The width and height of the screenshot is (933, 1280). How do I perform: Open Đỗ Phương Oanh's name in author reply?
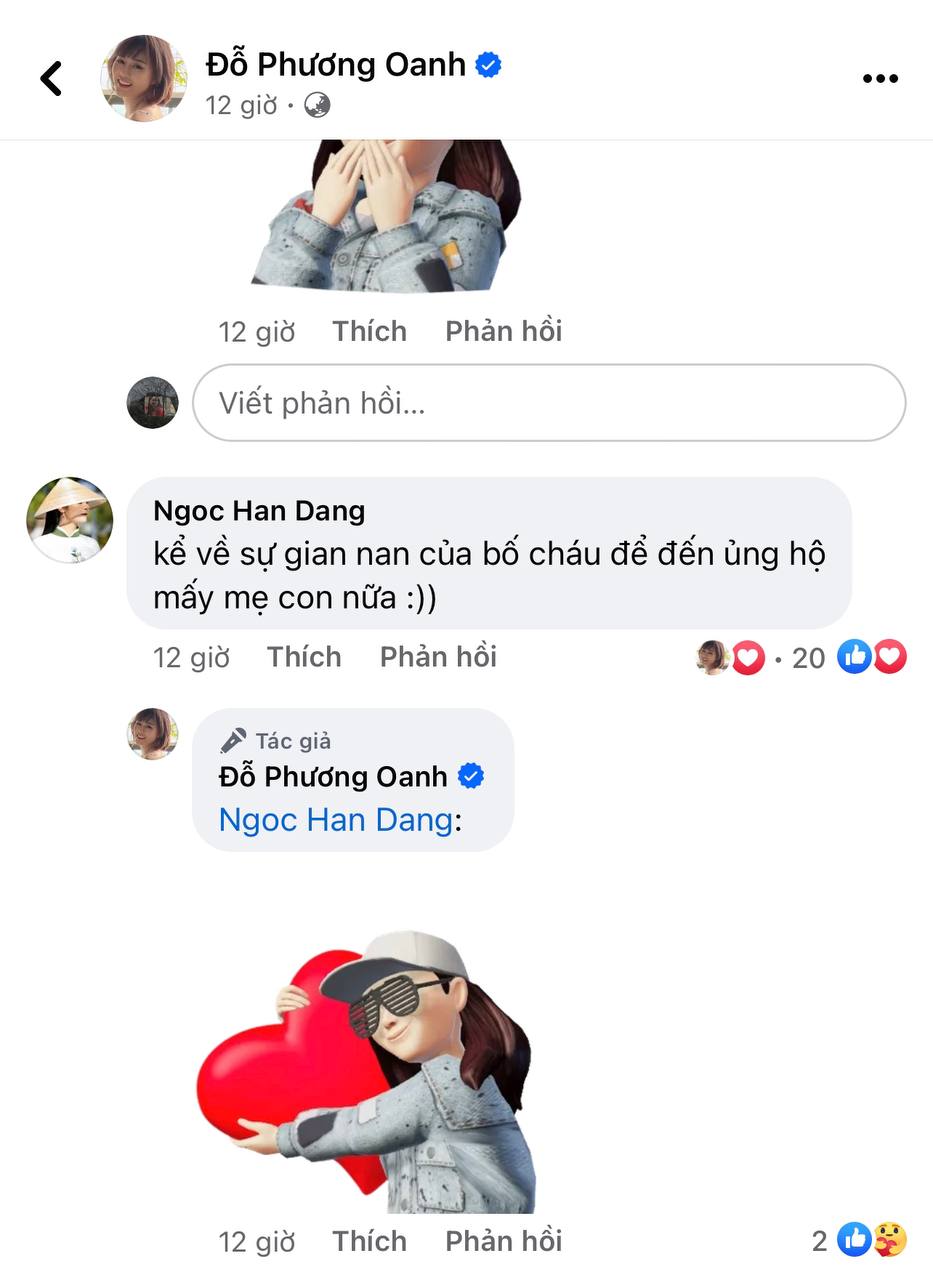[333, 776]
